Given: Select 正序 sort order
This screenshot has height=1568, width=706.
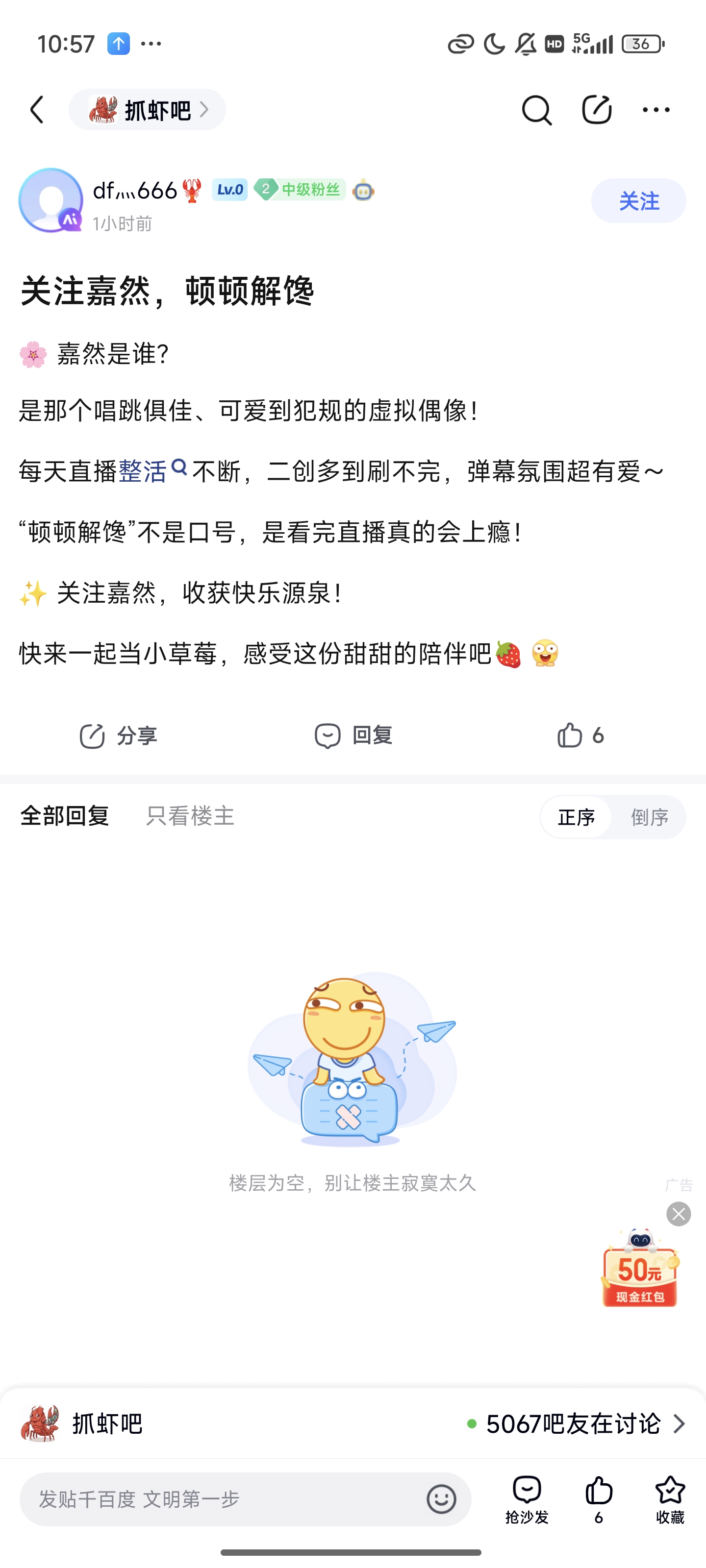Looking at the screenshot, I should [x=576, y=817].
